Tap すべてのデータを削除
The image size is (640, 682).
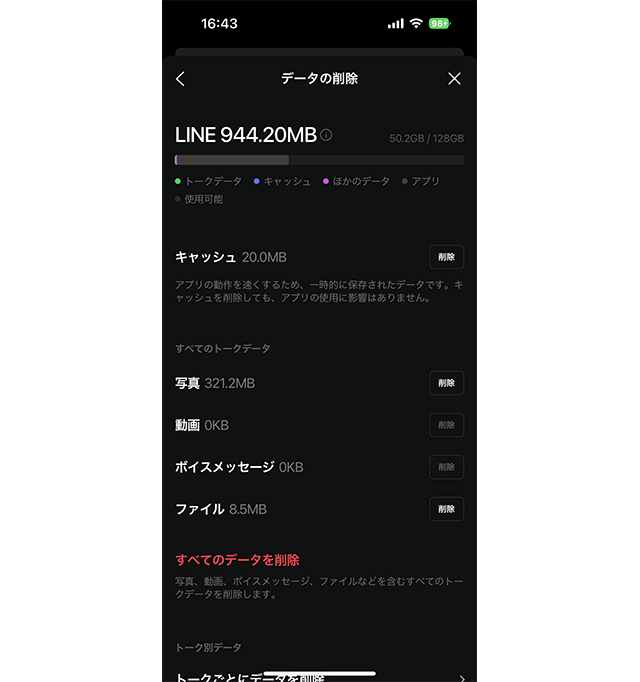pos(237,560)
